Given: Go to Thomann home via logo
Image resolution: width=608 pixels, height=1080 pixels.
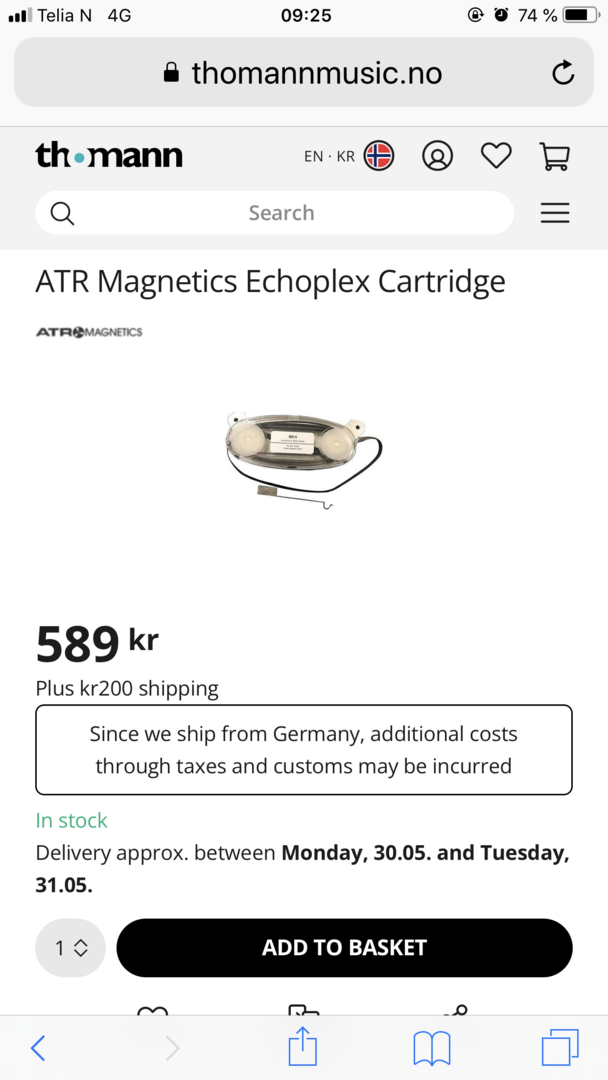Looking at the screenshot, I should (109, 155).
